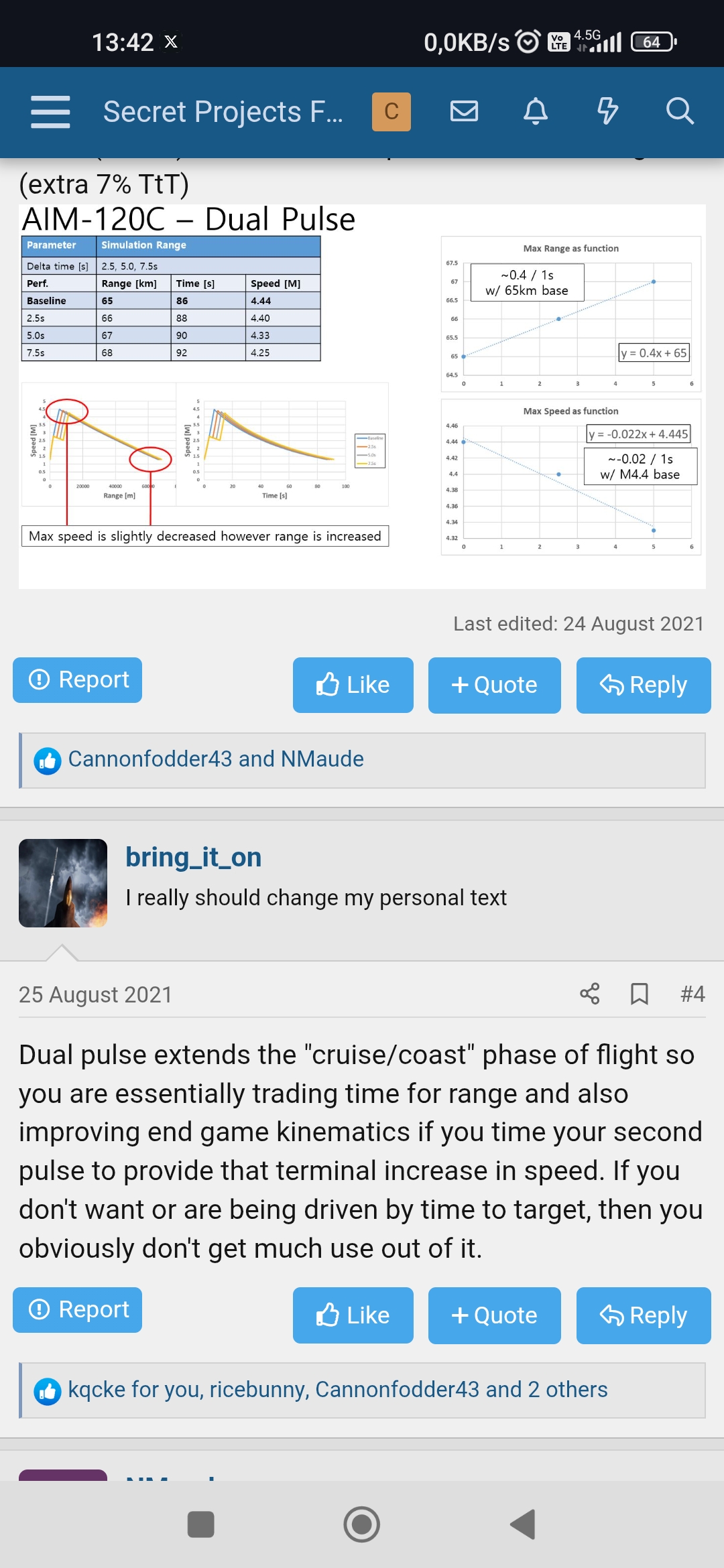Open the account avatar labeled C

tap(391, 111)
